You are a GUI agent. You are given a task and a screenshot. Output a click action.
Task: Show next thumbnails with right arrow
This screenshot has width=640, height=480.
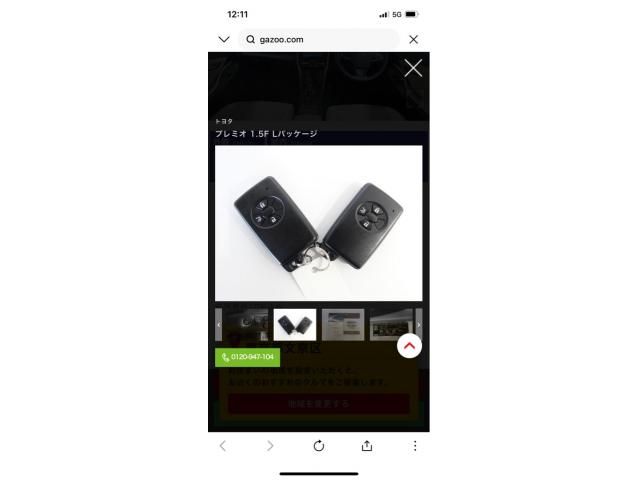tap(418, 325)
